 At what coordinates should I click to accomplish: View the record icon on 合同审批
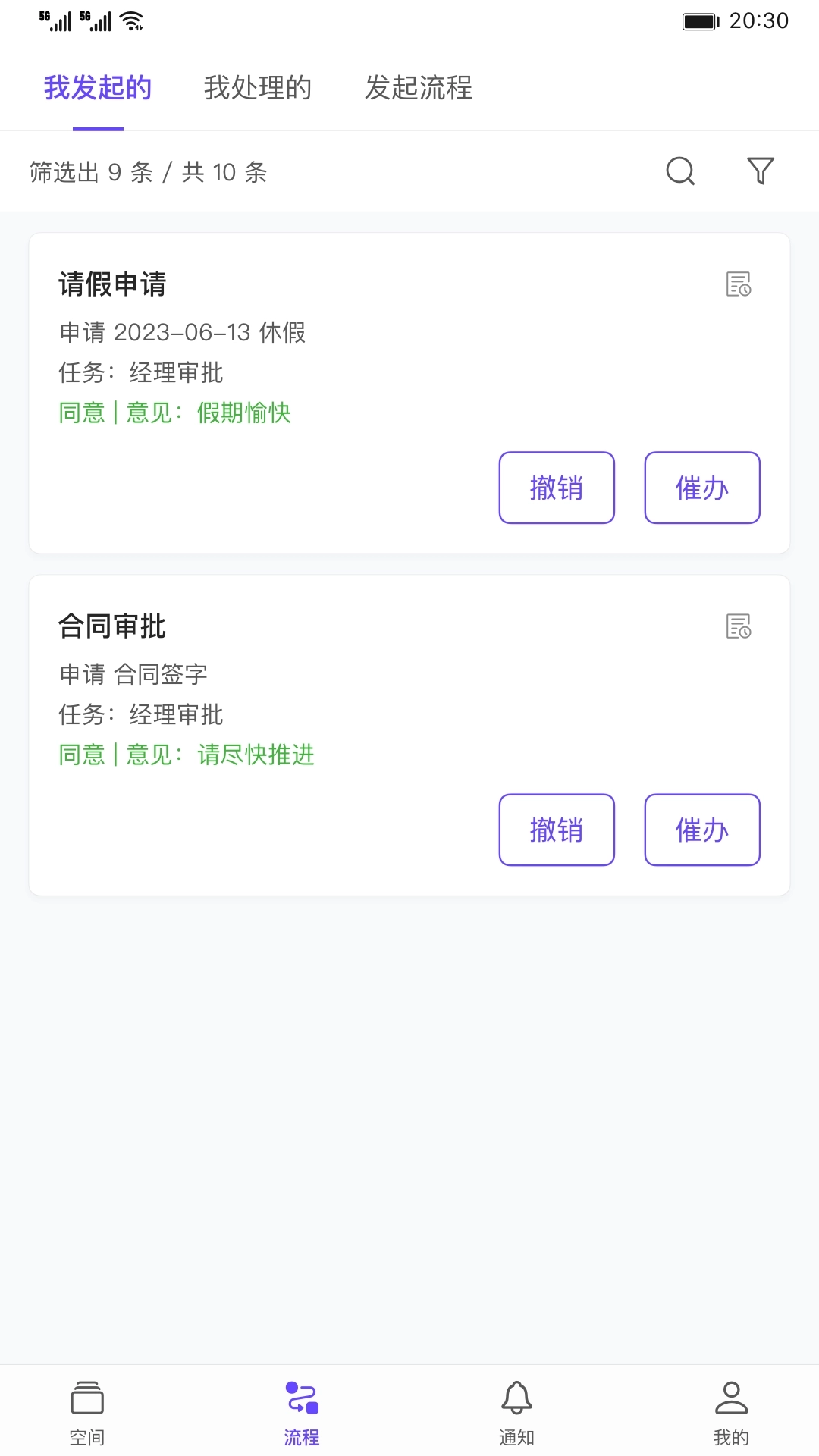point(739,626)
